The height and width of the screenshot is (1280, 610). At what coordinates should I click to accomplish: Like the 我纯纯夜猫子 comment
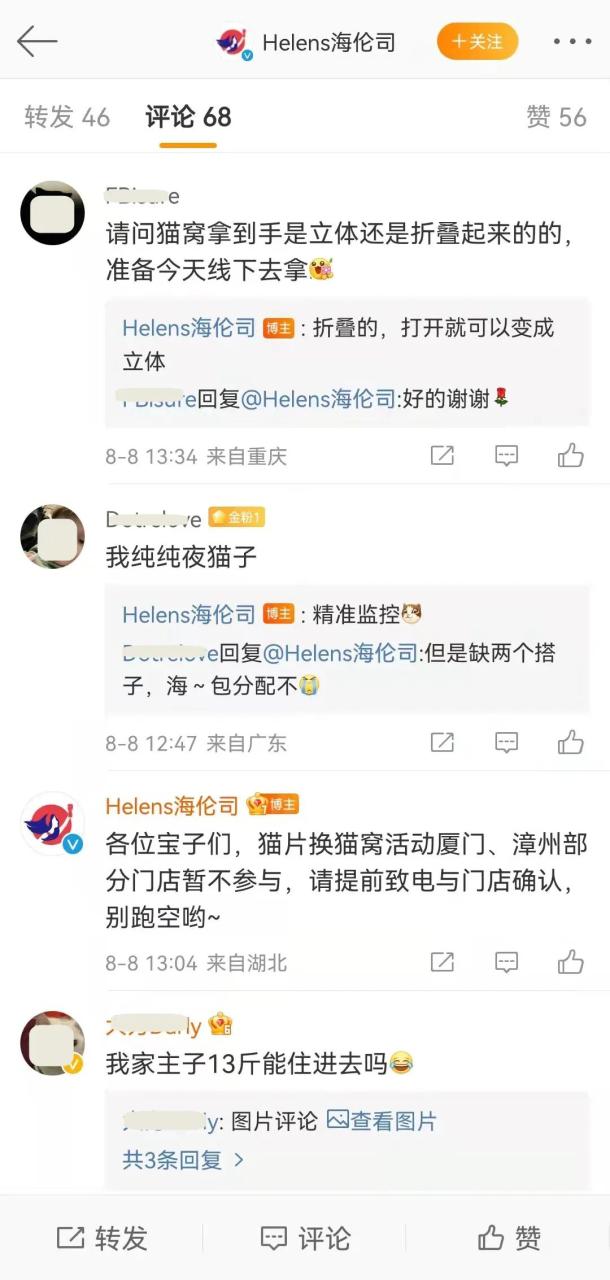pos(571,742)
